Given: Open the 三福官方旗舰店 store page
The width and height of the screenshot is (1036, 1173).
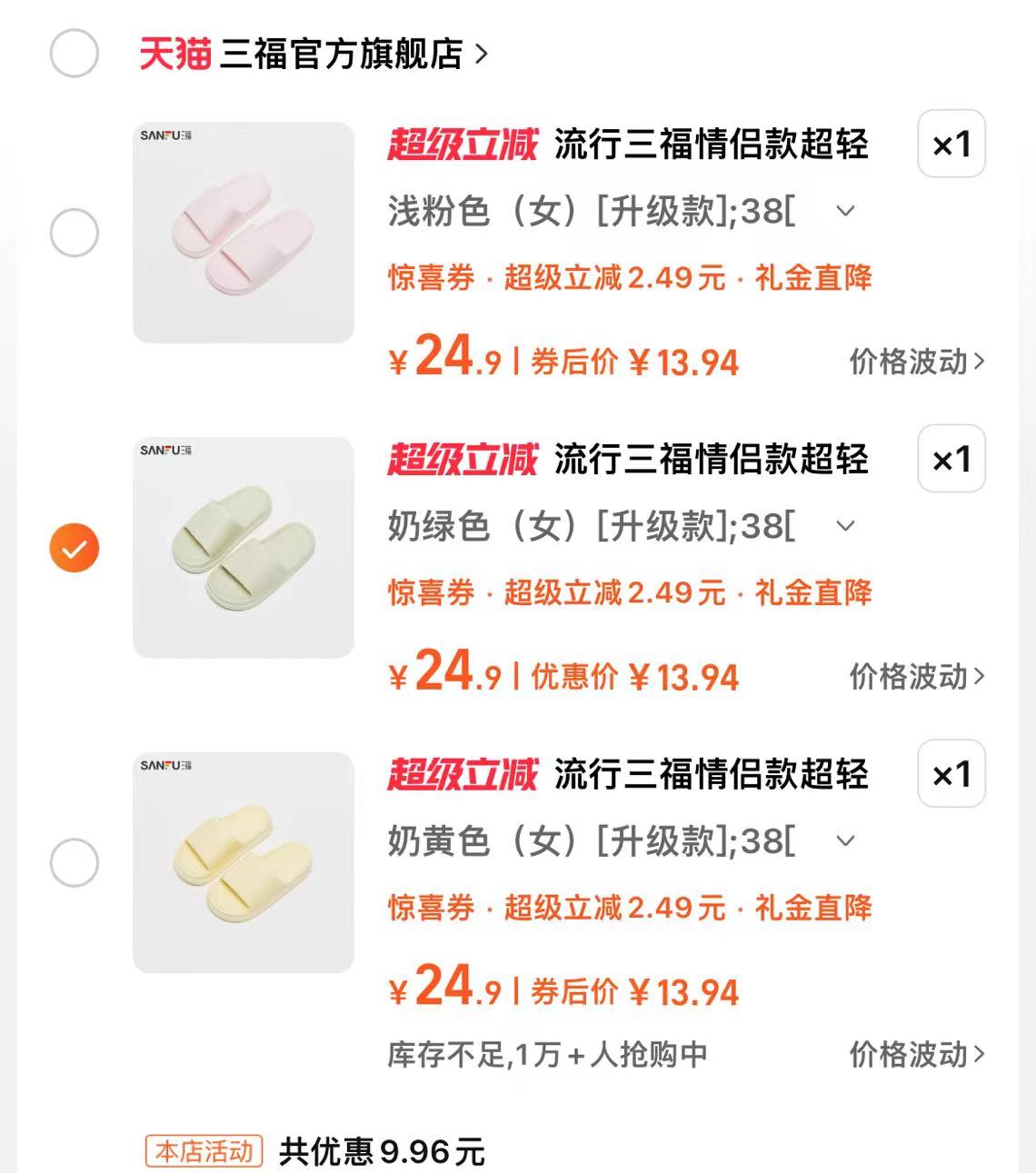Looking at the screenshot, I should tap(341, 54).
